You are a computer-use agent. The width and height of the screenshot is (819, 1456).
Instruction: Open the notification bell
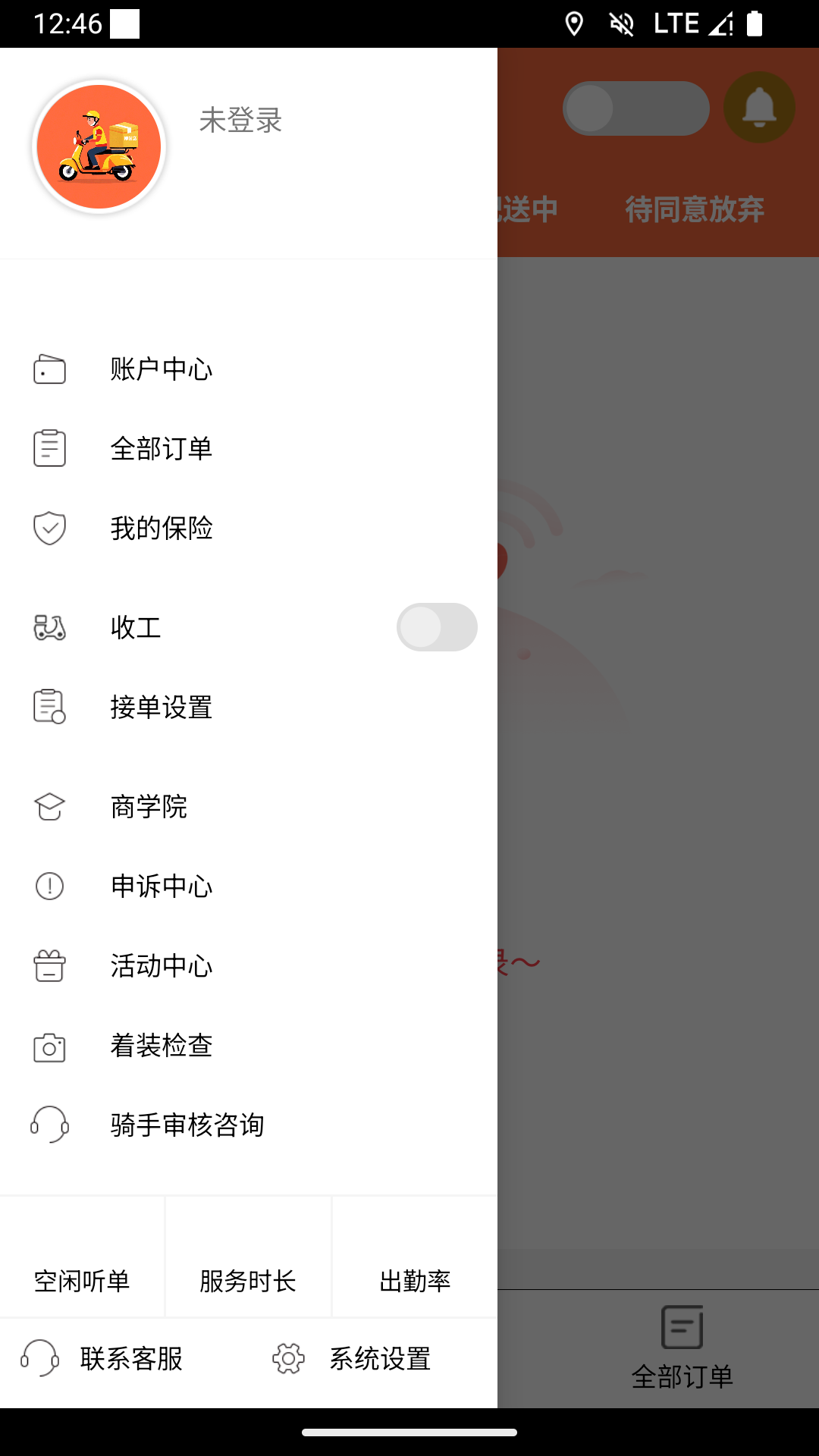[759, 108]
